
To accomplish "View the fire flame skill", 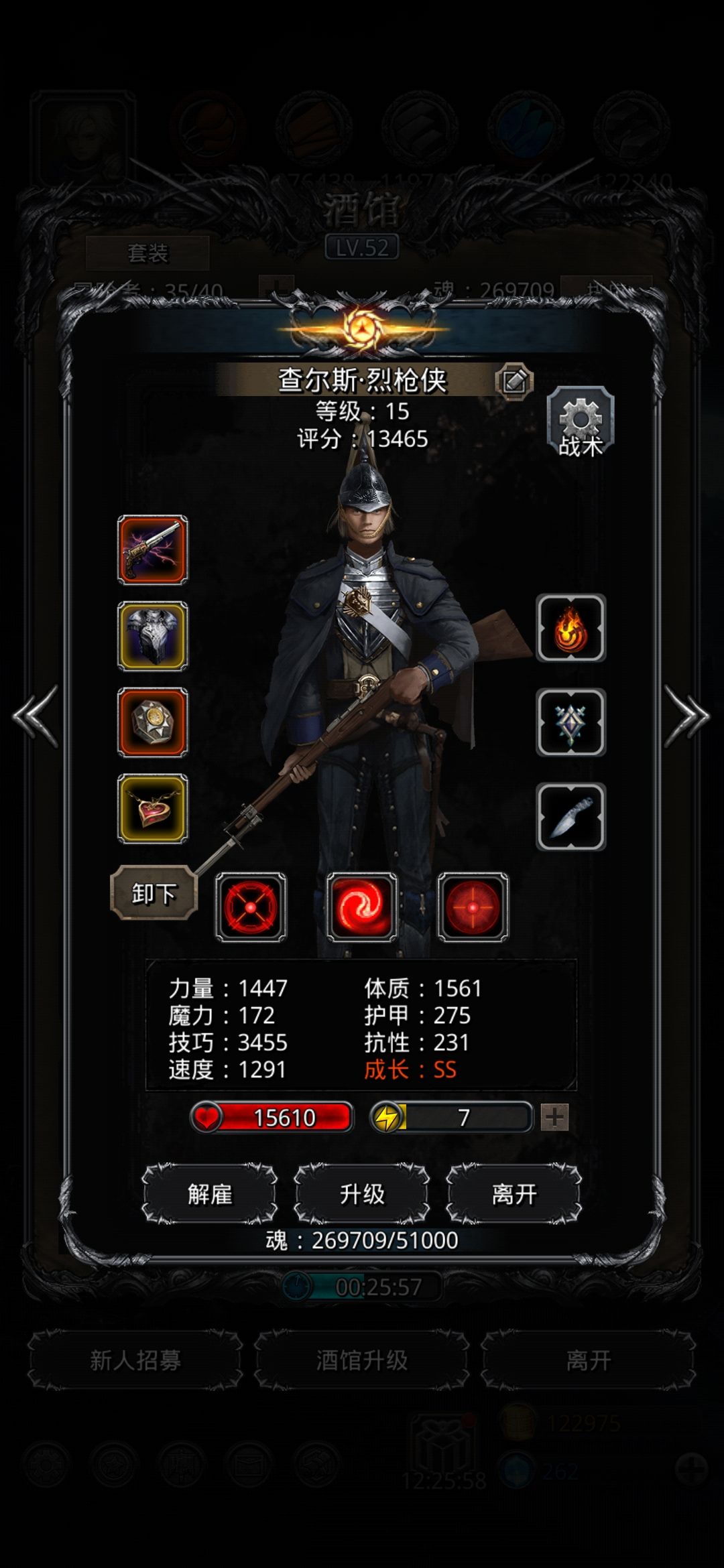I will [x=571, y=628].
